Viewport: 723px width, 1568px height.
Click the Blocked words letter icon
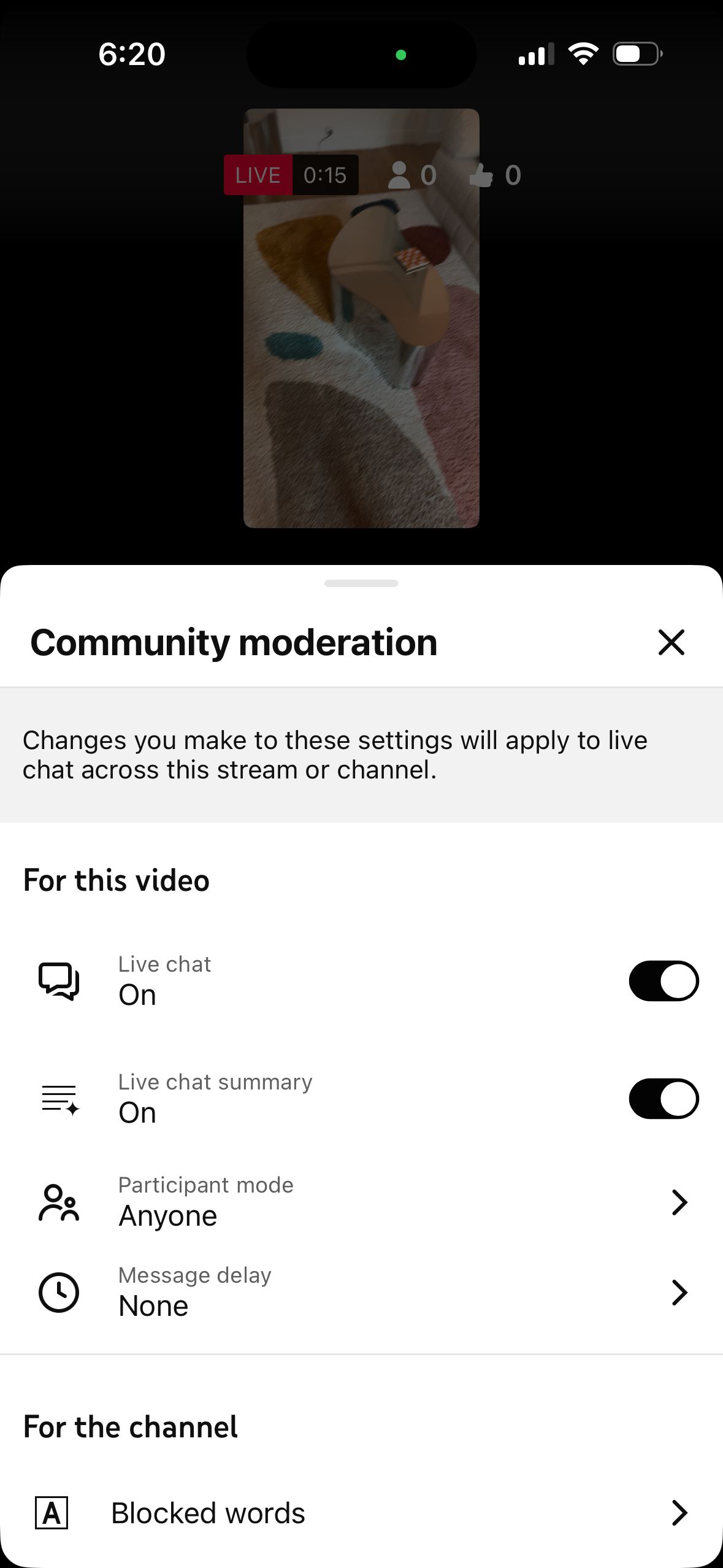click(53, 1512)
